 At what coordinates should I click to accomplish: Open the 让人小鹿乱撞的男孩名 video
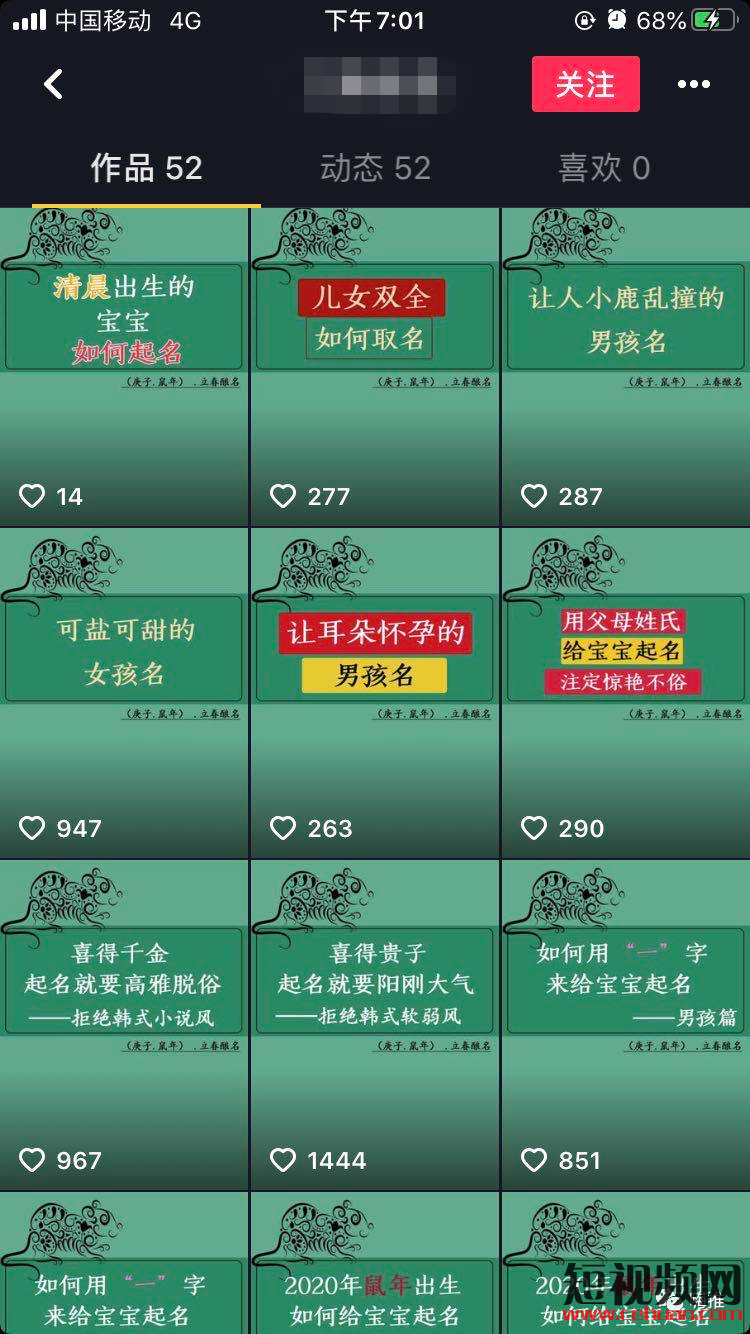click(x=626, y=367)
